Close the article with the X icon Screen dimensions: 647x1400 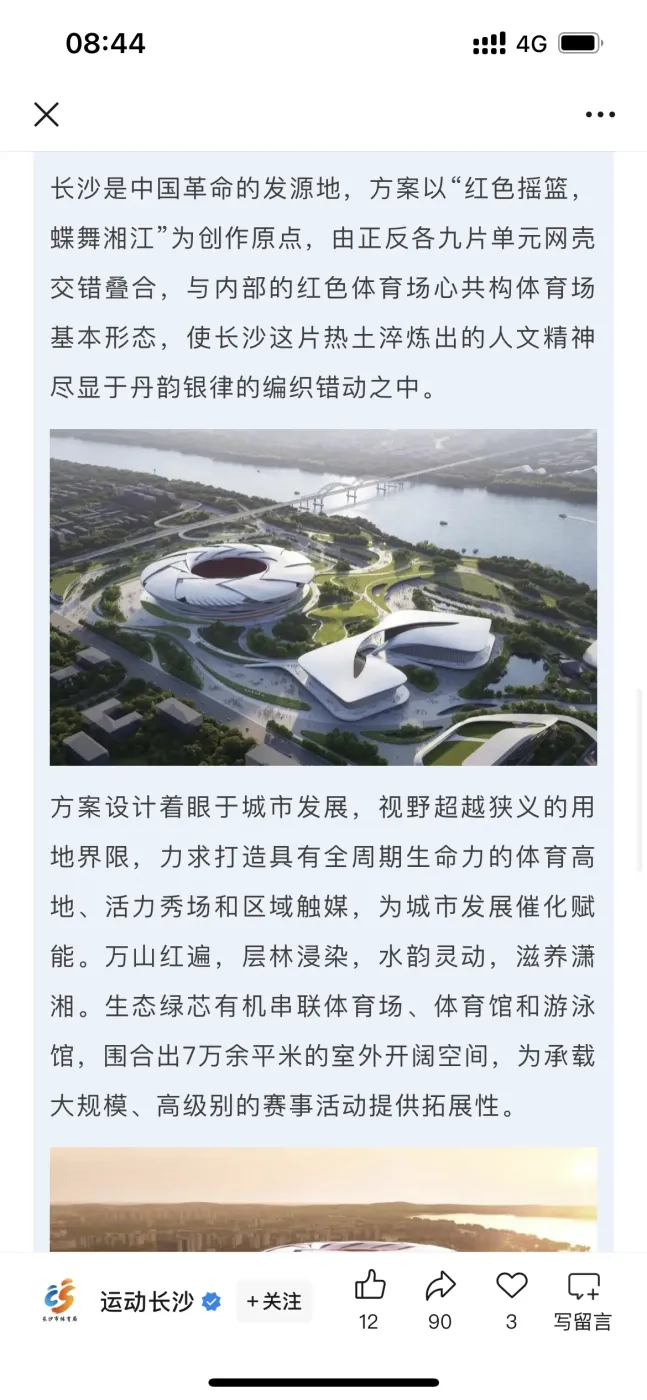(x=46, y=114)
